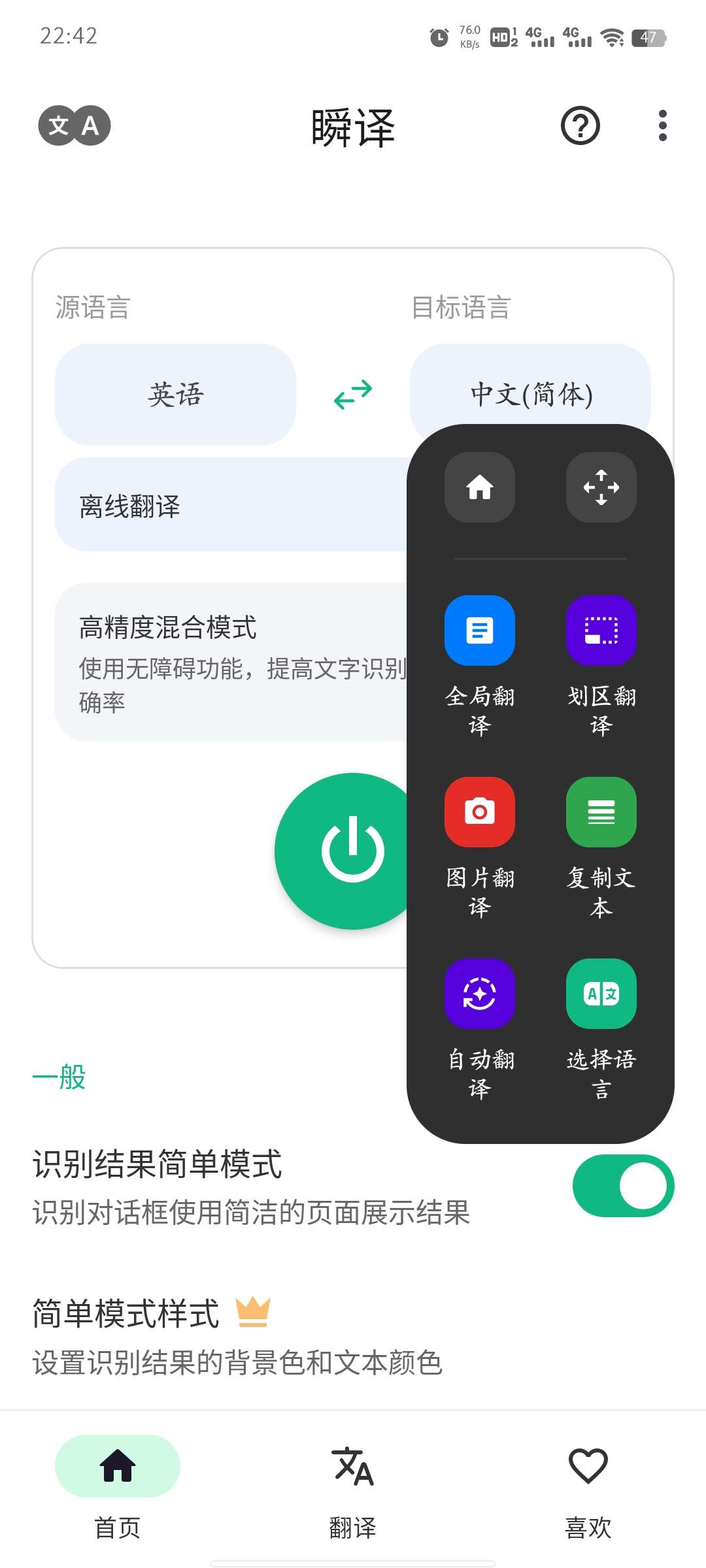Open the 离线翻译 row
This screenshot has height=1568, width=706.
[229, 505]
